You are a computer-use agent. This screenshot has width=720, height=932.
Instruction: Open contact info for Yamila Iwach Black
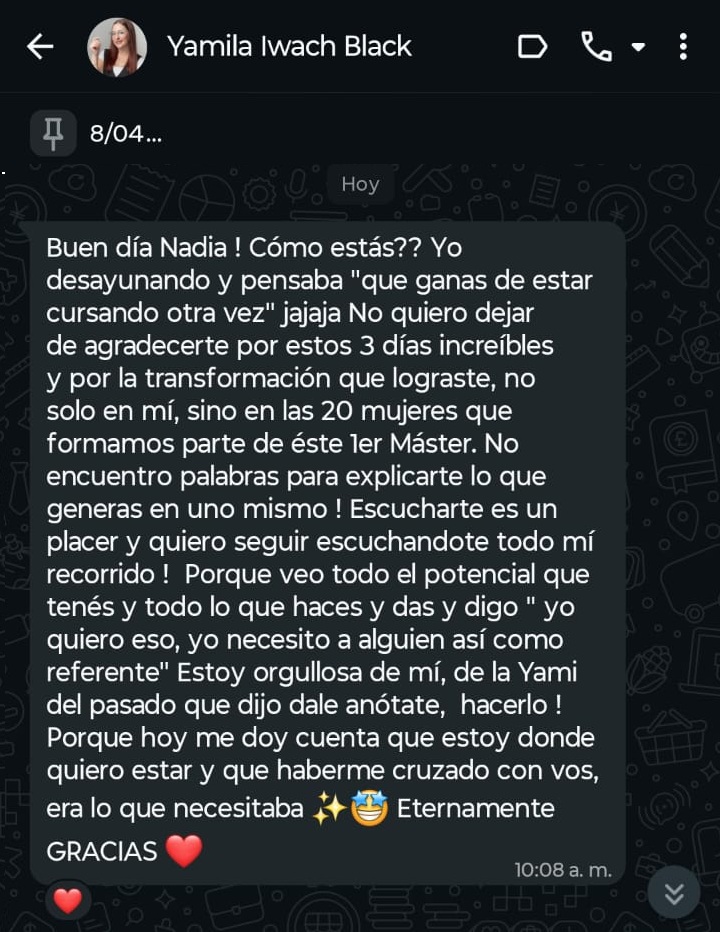289,47
